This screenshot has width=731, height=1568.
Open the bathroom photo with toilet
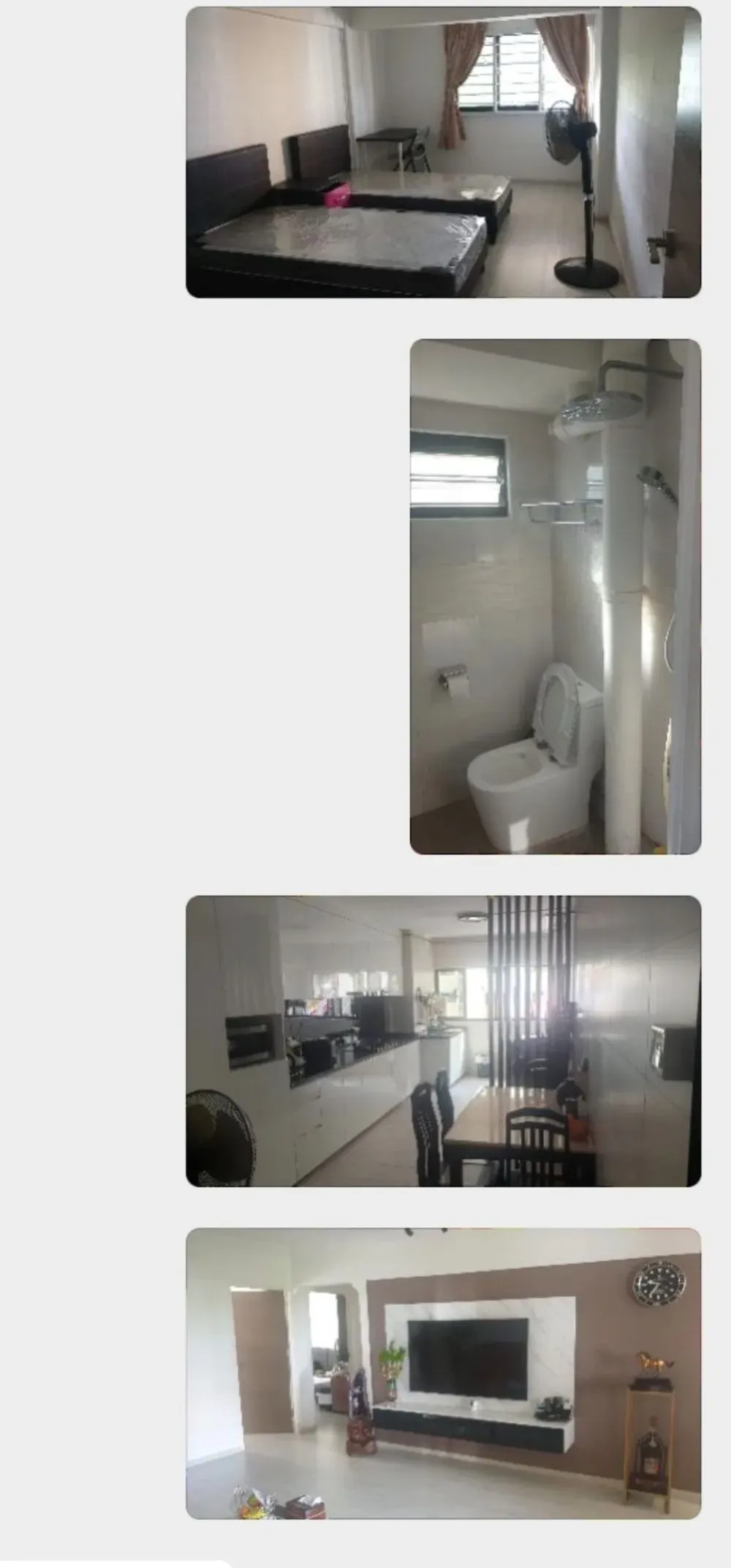click(x=556, y=597)
